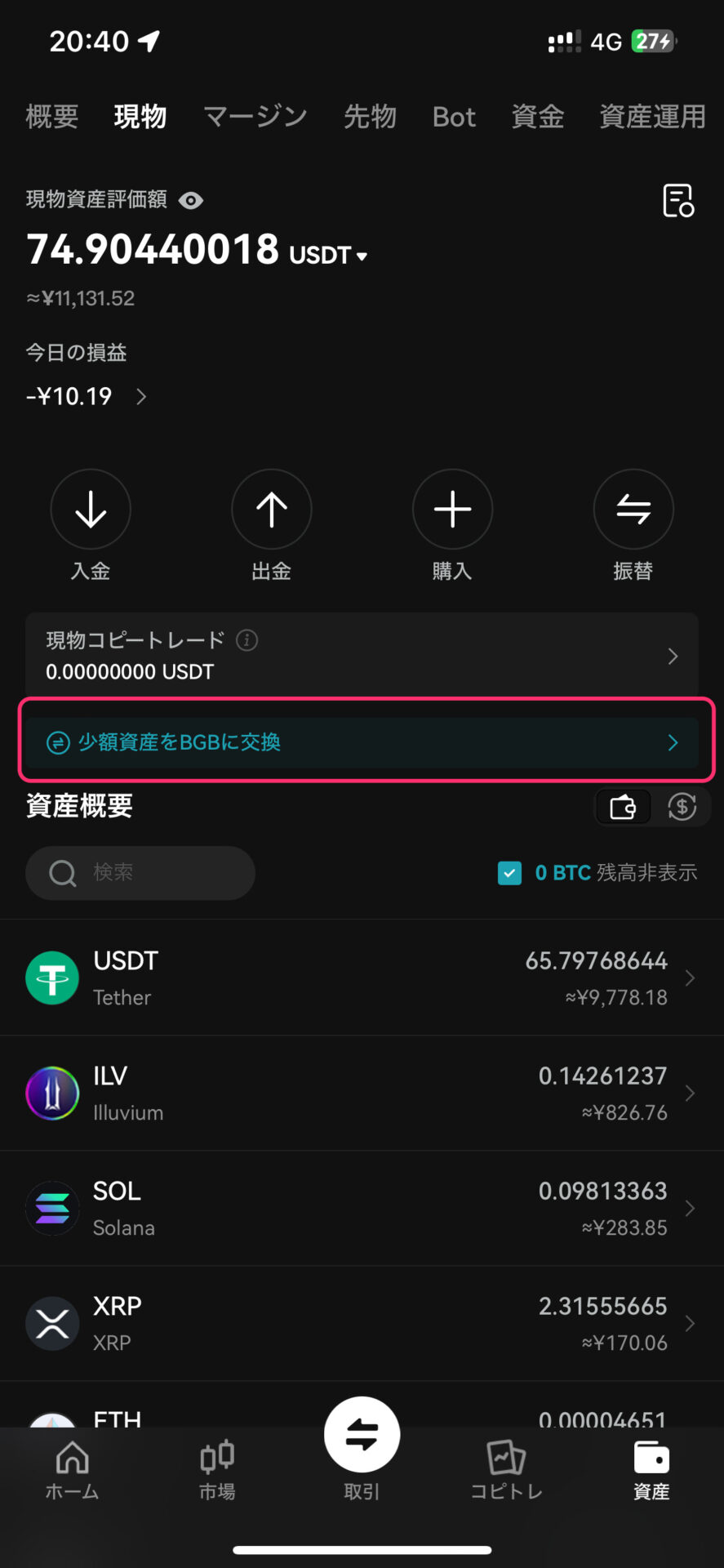Tap the 振替 transfer button
This screenshot has height=1568, width=724.
click(633, 525)
